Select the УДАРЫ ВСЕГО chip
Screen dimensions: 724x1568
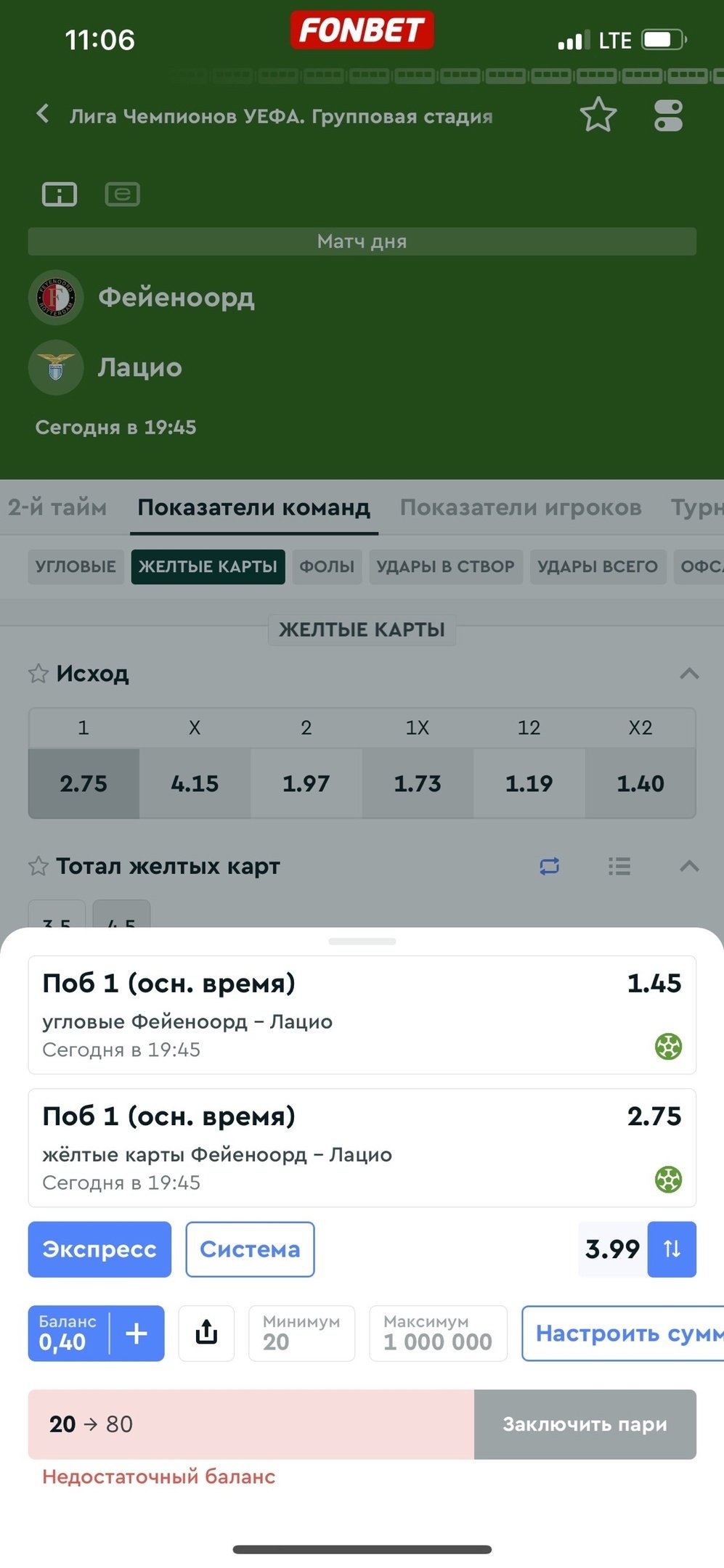(x=597, y=567)
